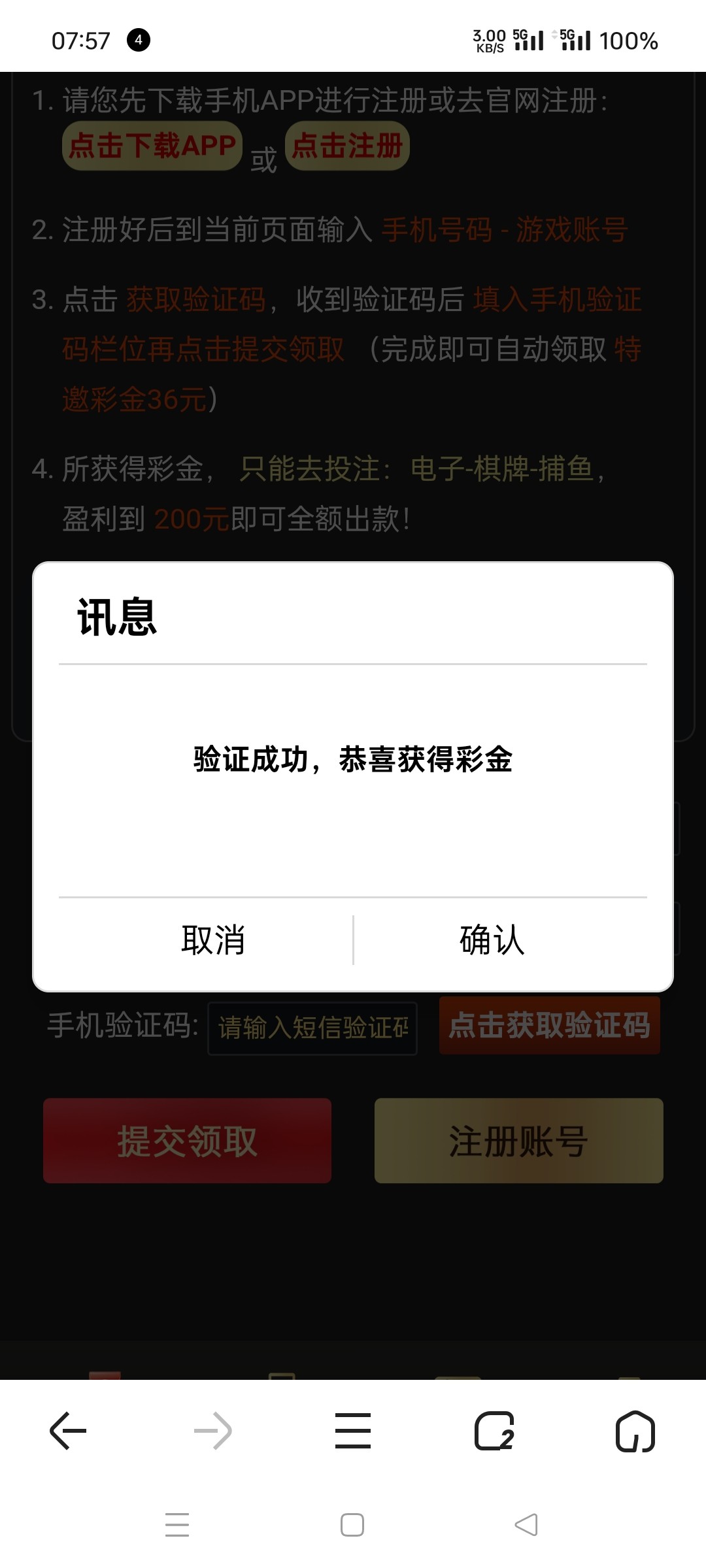Go to the browser home page
This screenshot has width=706, height=1568.
point(635,1431)
